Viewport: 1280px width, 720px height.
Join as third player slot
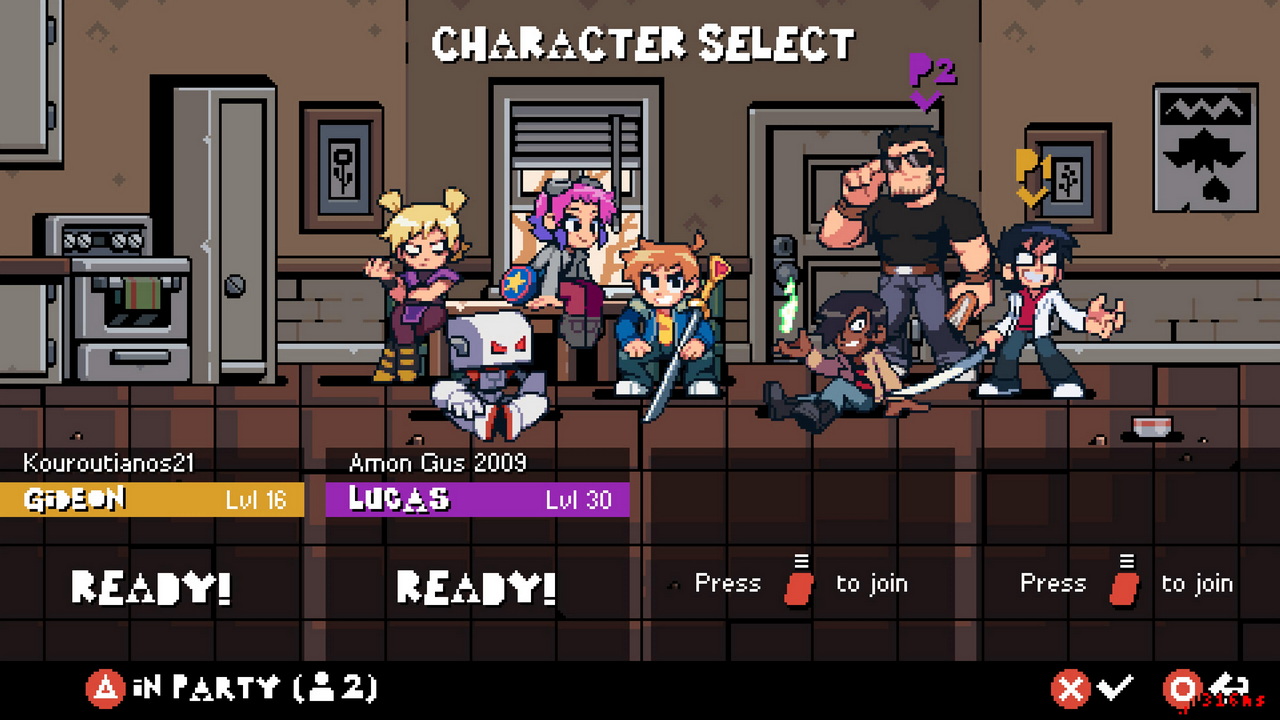800,584
